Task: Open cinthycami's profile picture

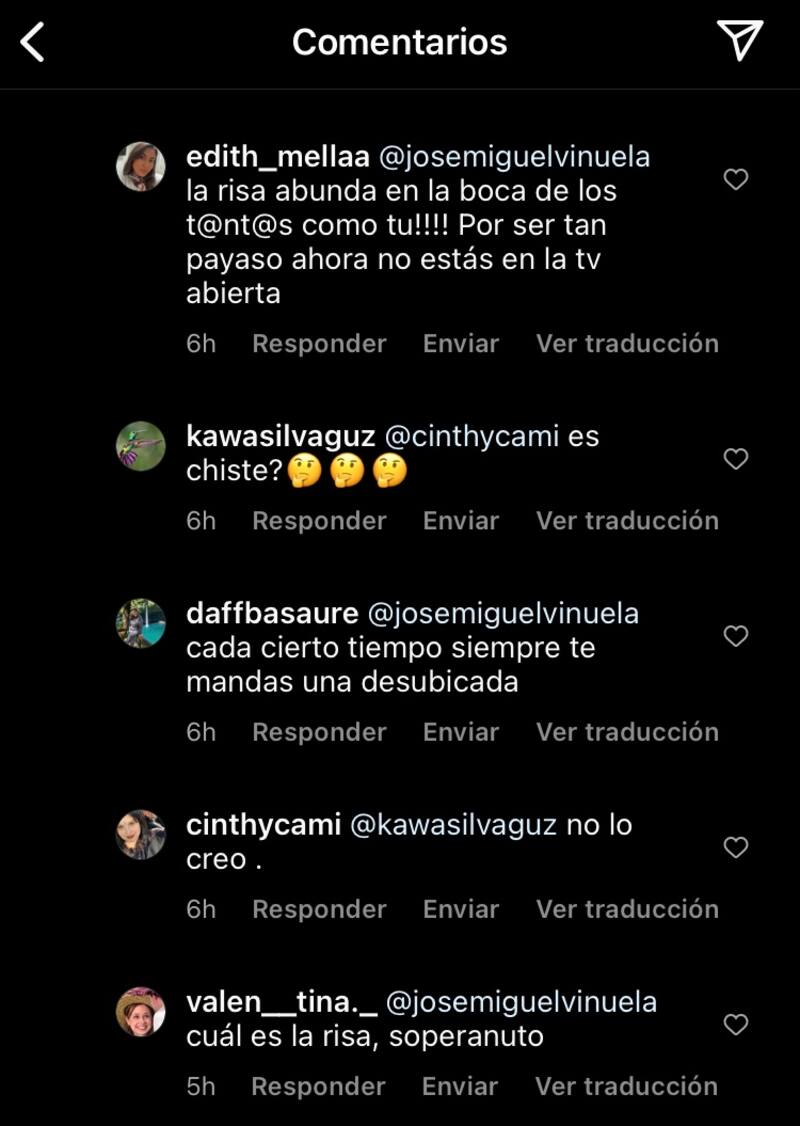Action: [x=141, y=834]
